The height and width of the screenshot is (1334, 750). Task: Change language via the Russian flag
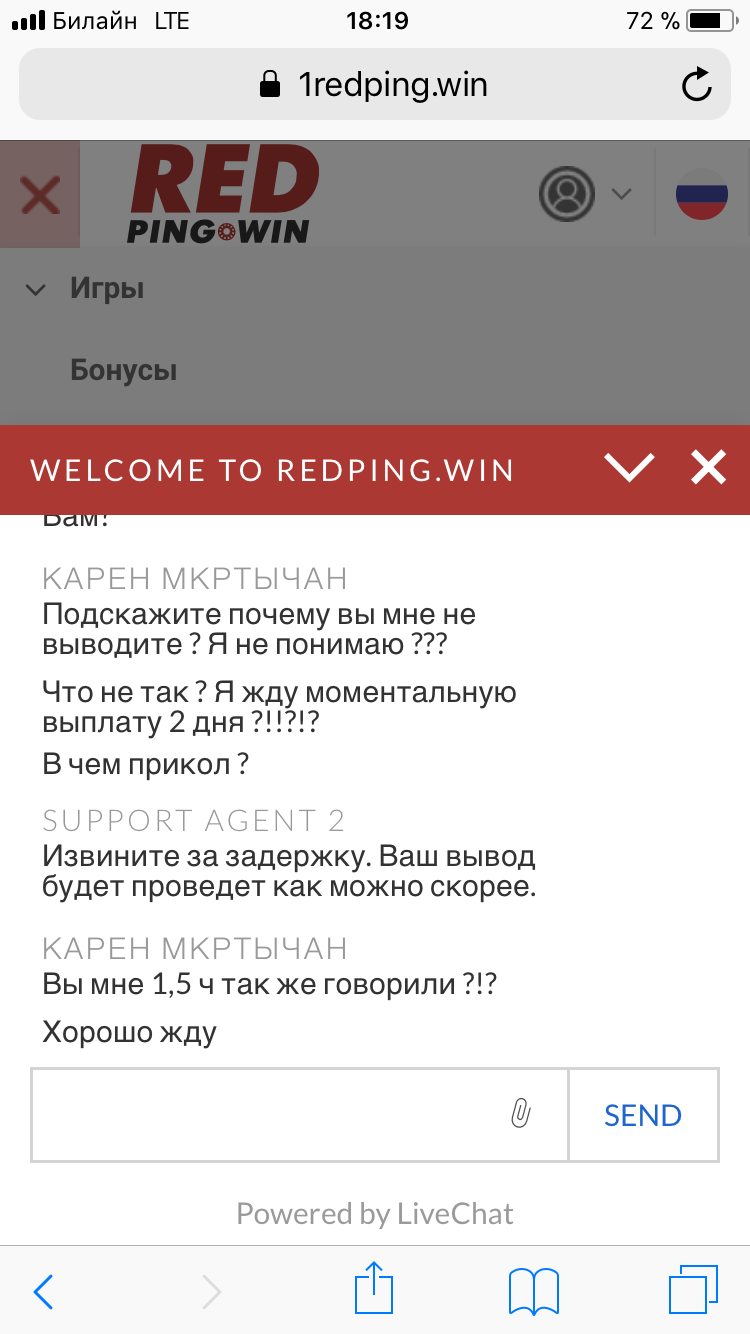click(702, 193)
